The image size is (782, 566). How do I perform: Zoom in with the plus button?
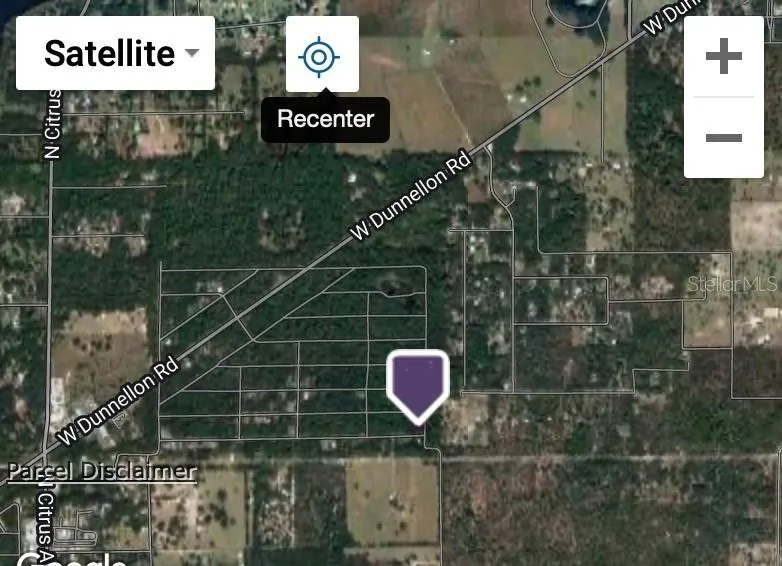coord(723,57)
